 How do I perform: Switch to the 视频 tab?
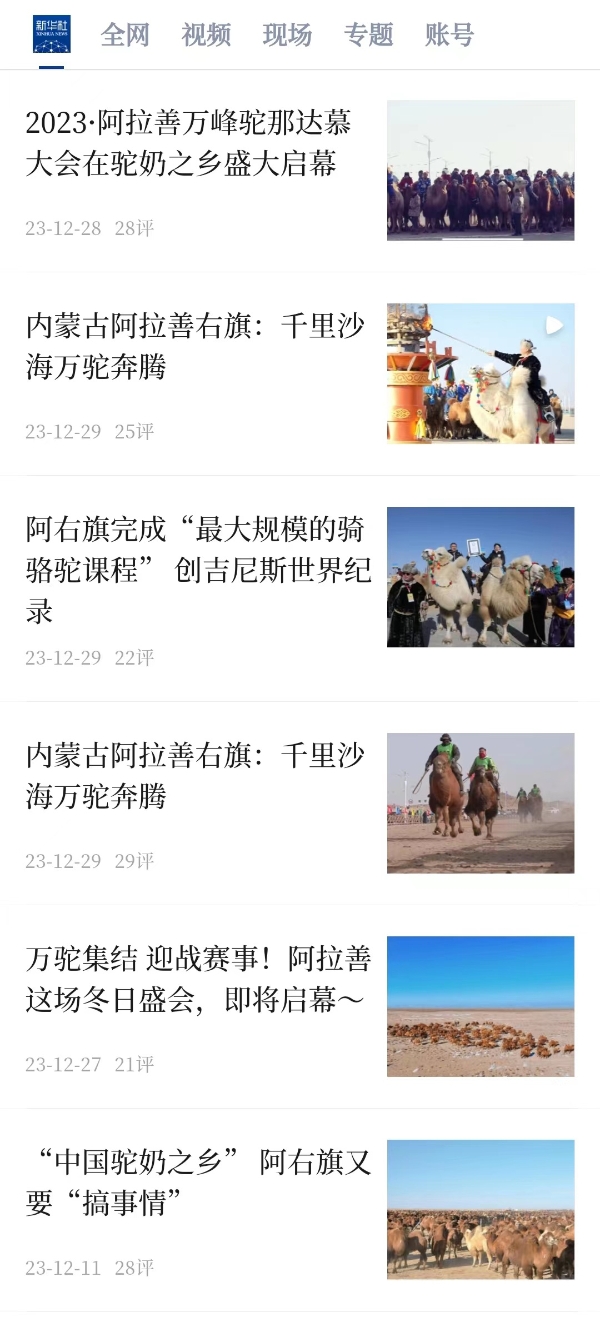pyautogui.click(x=206, y=35)
